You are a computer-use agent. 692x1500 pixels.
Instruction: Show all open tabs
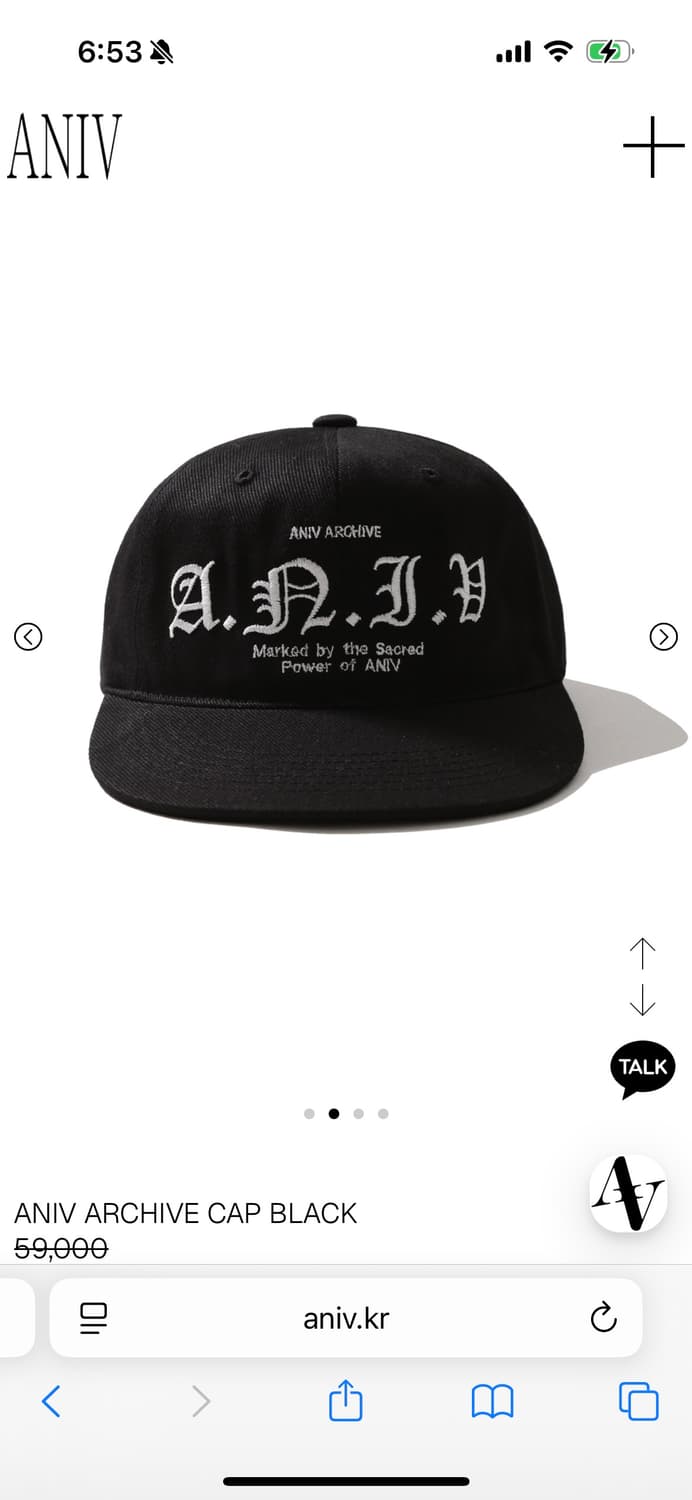click(x=638, y=1401)
